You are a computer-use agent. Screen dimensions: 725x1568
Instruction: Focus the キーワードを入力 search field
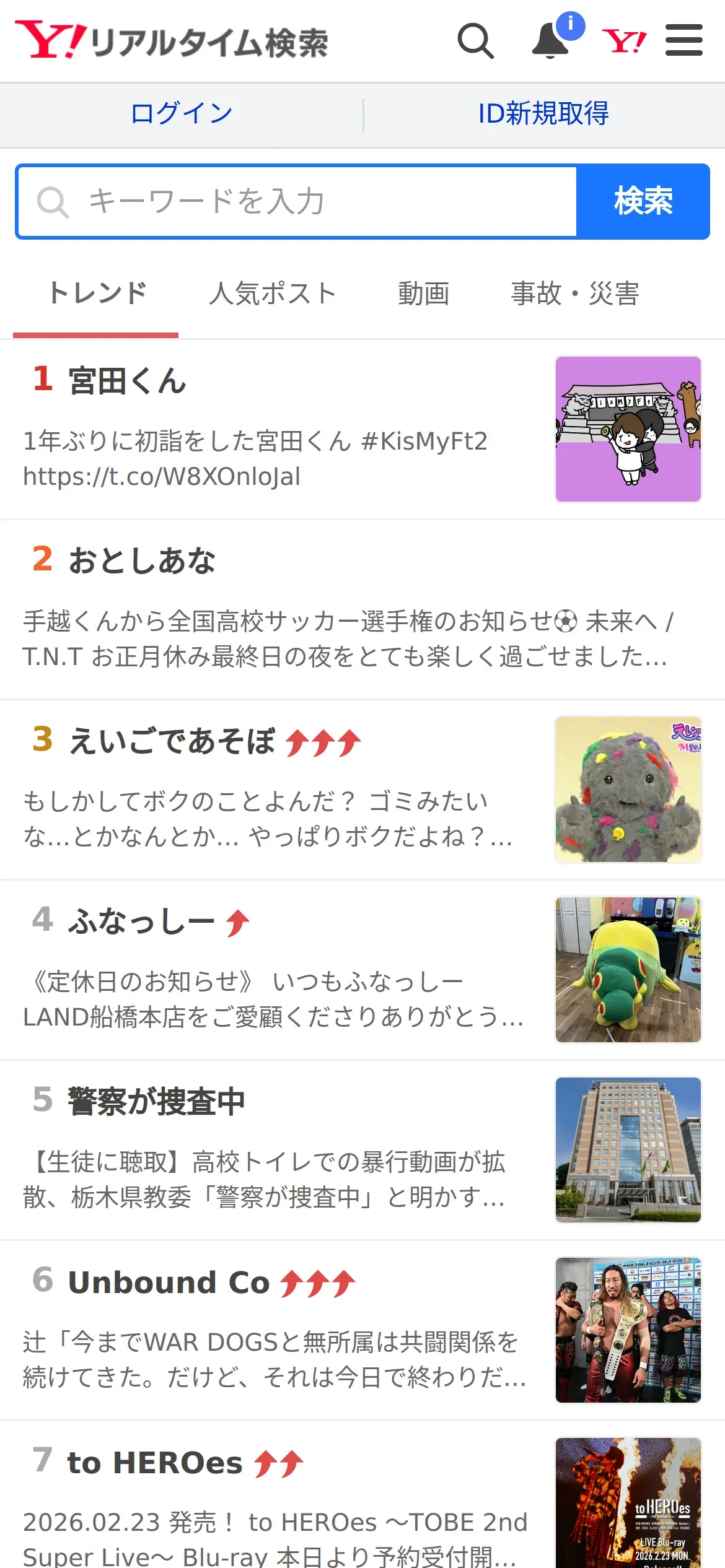pos(297,202)
